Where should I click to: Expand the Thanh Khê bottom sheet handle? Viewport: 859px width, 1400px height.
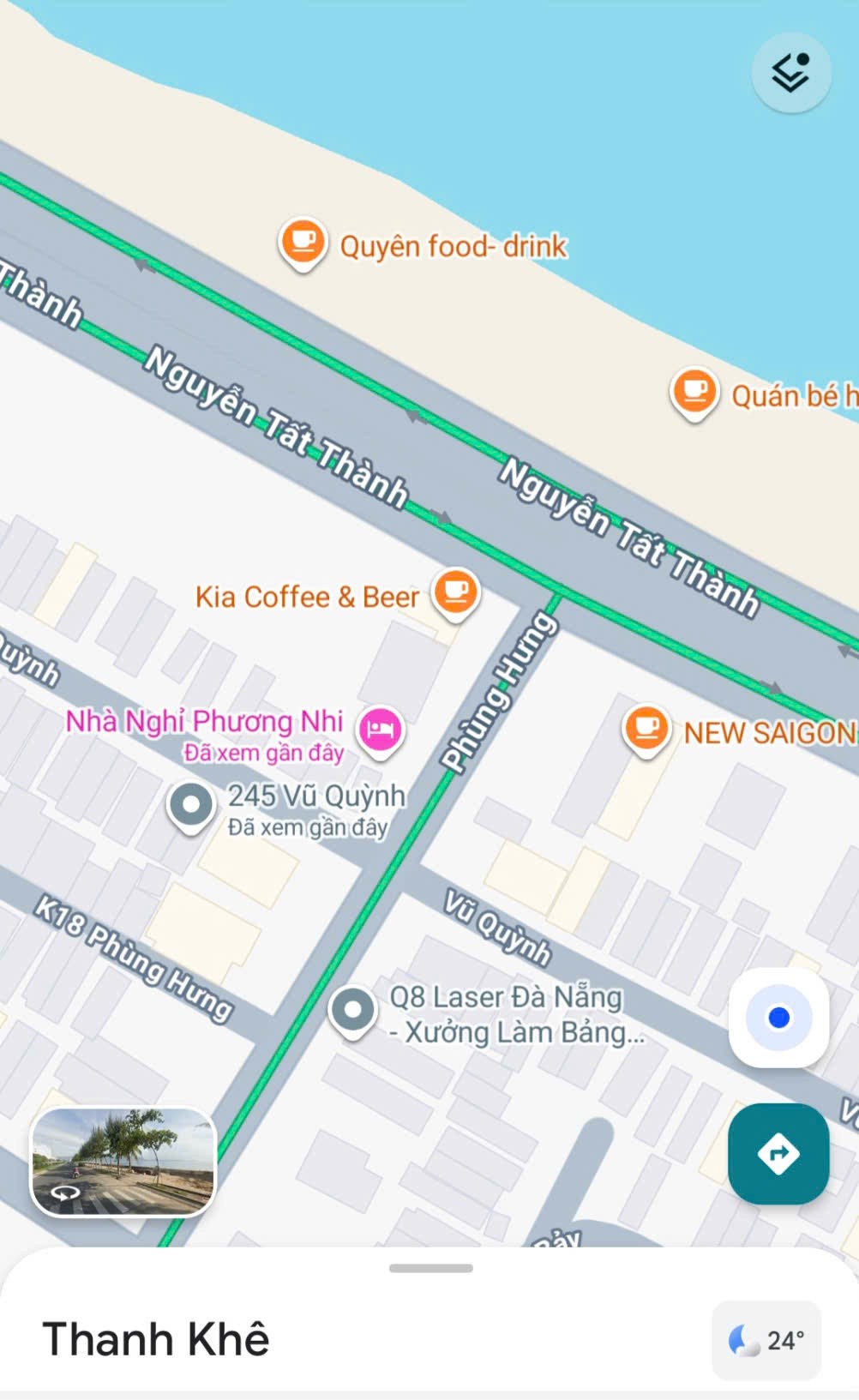(430, 1268)
